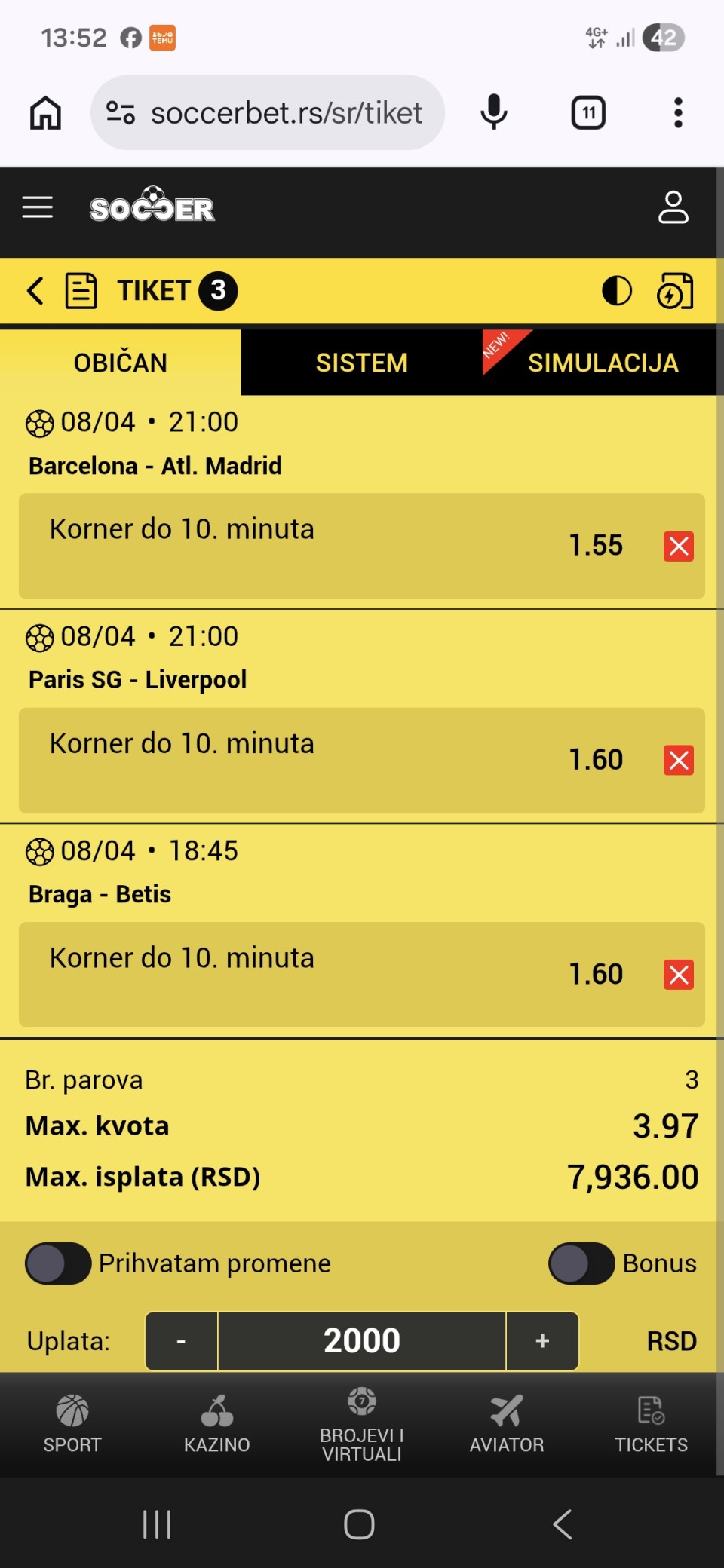Remove the Paris SG - Liverpool bet

pos(678,760)
